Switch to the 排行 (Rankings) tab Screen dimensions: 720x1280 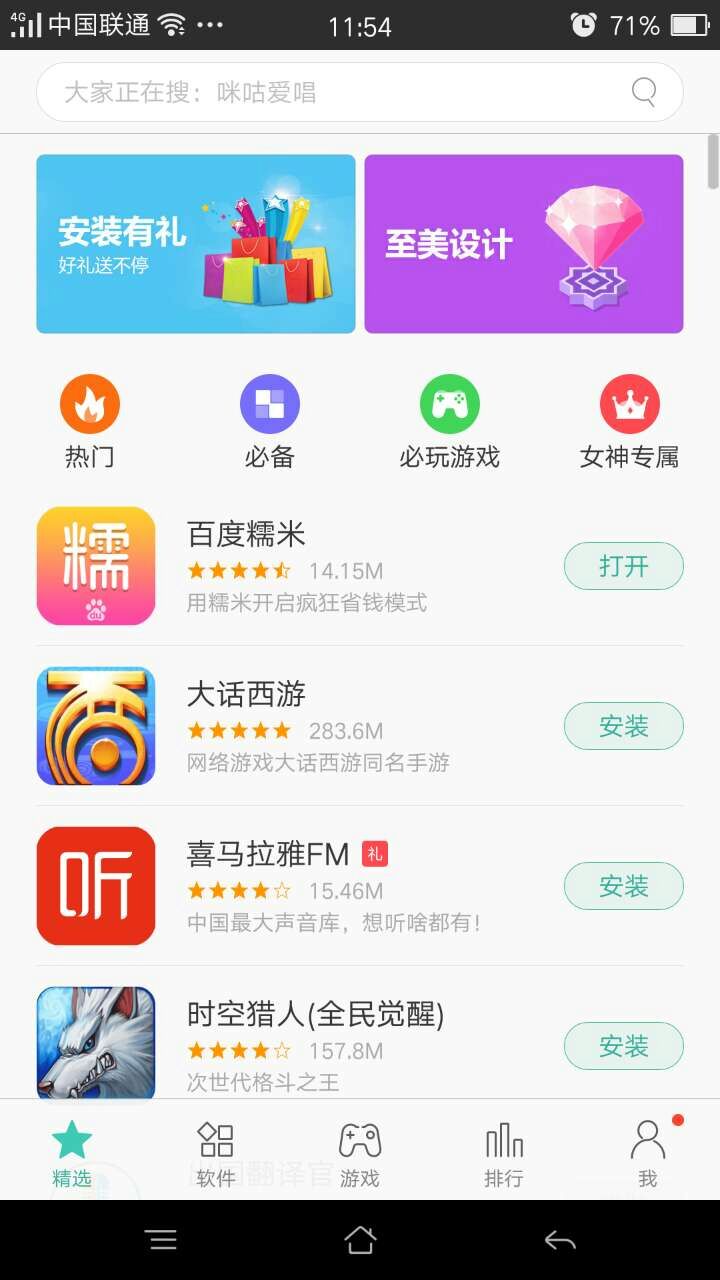tap(503, 1152)
